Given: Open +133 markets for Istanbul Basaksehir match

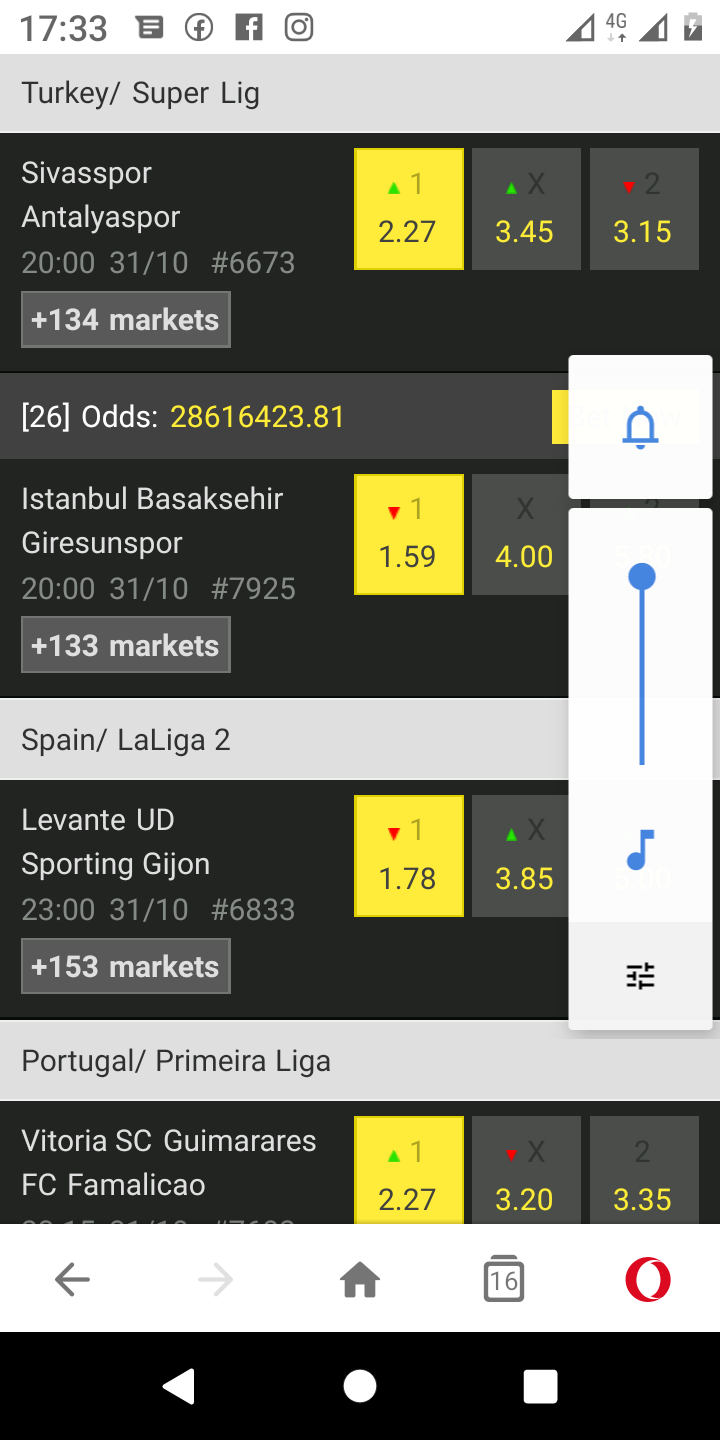Looking at the screenshot, I should point(126,645).
